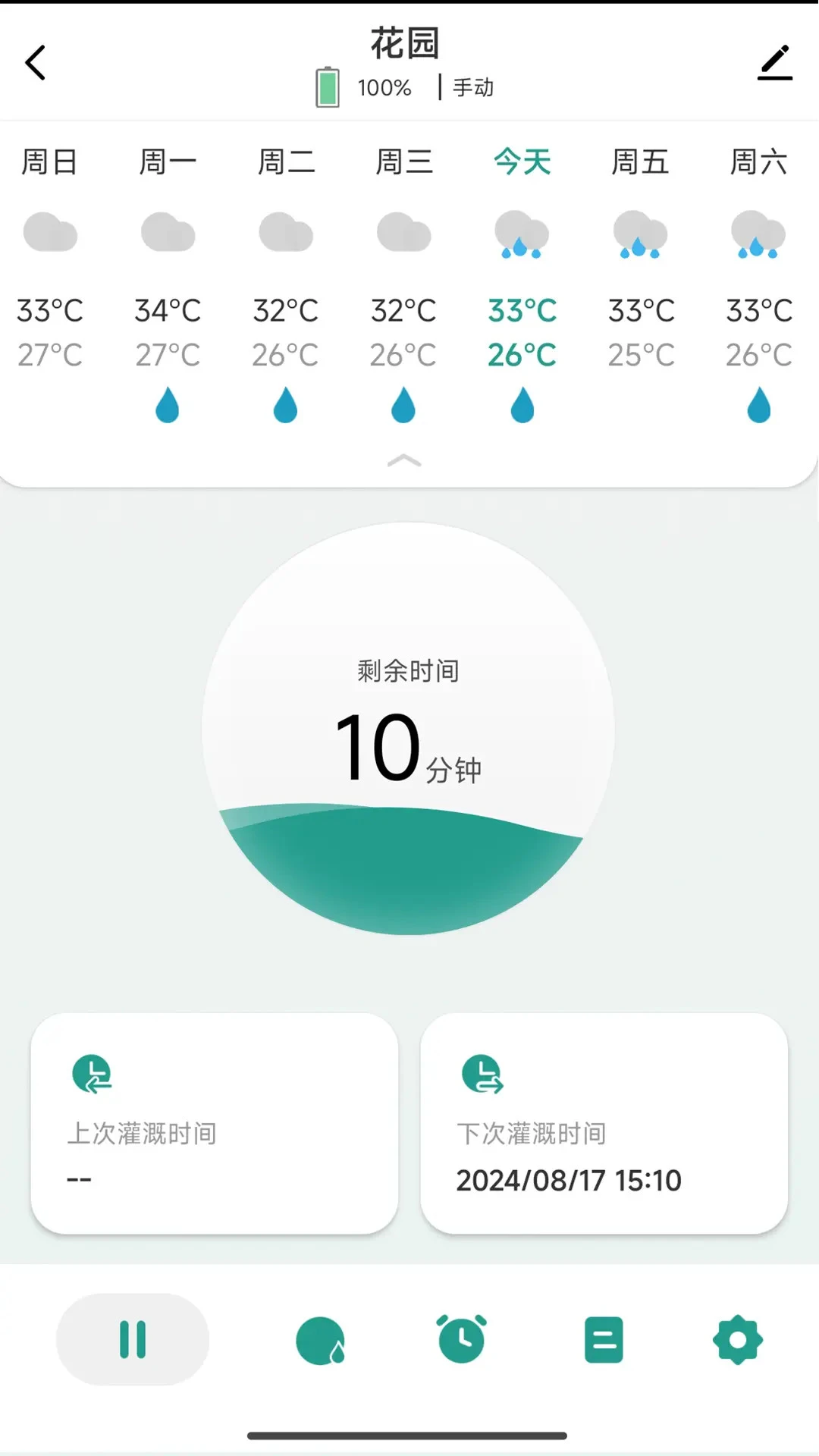Pause the running irrigation
Screen dimensions: 819x1456
132,1339
